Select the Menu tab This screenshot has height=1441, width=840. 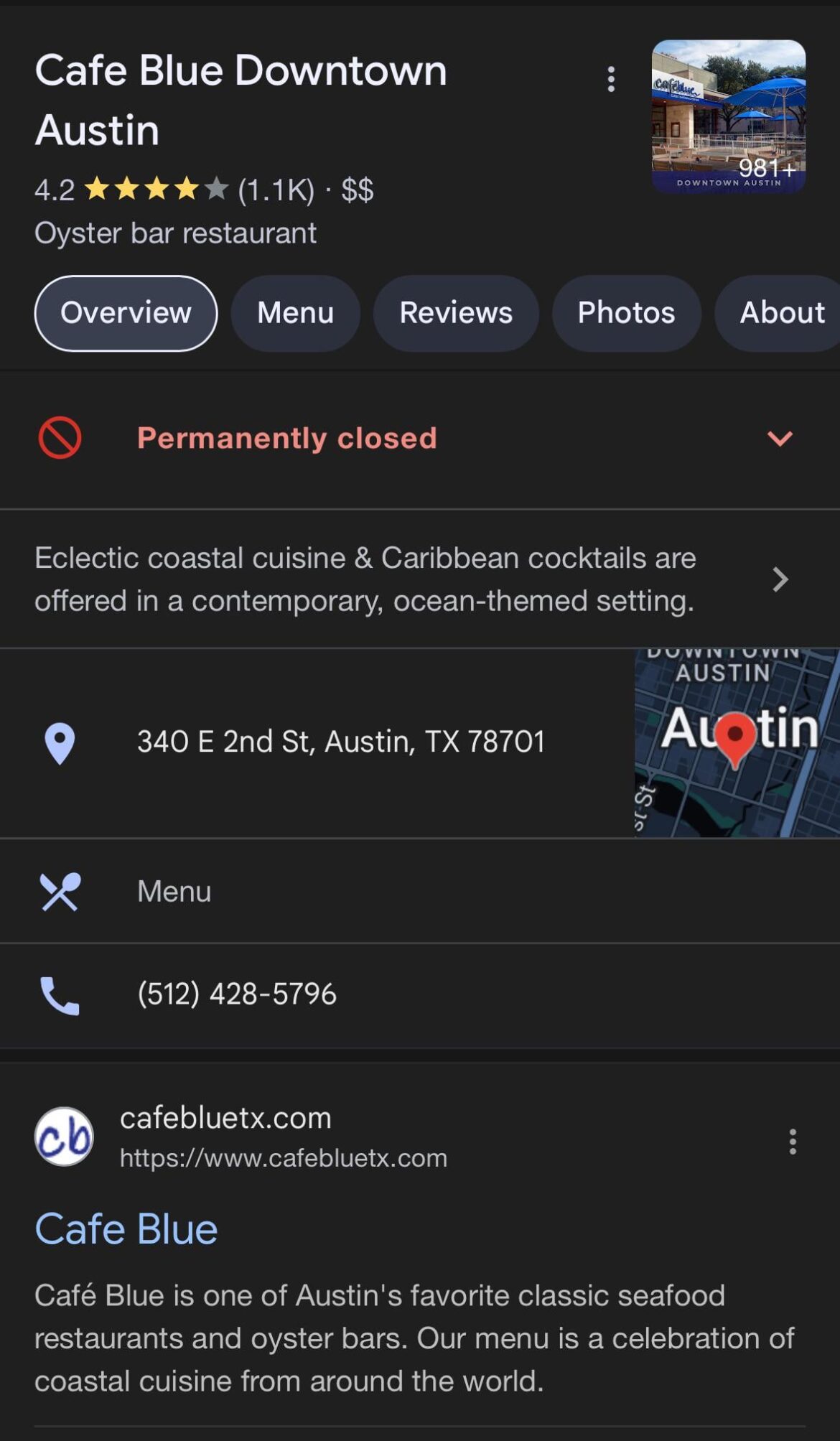(x=295, y=313)
